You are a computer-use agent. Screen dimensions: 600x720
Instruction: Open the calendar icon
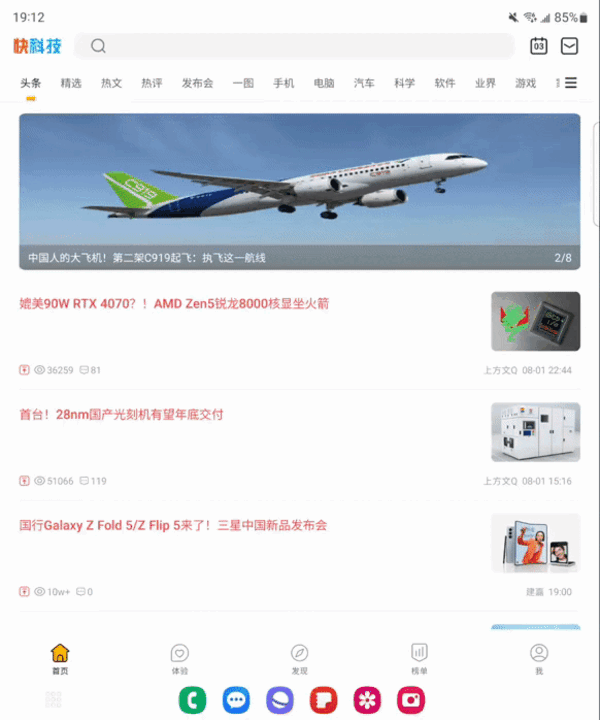(x=538, y=46)
